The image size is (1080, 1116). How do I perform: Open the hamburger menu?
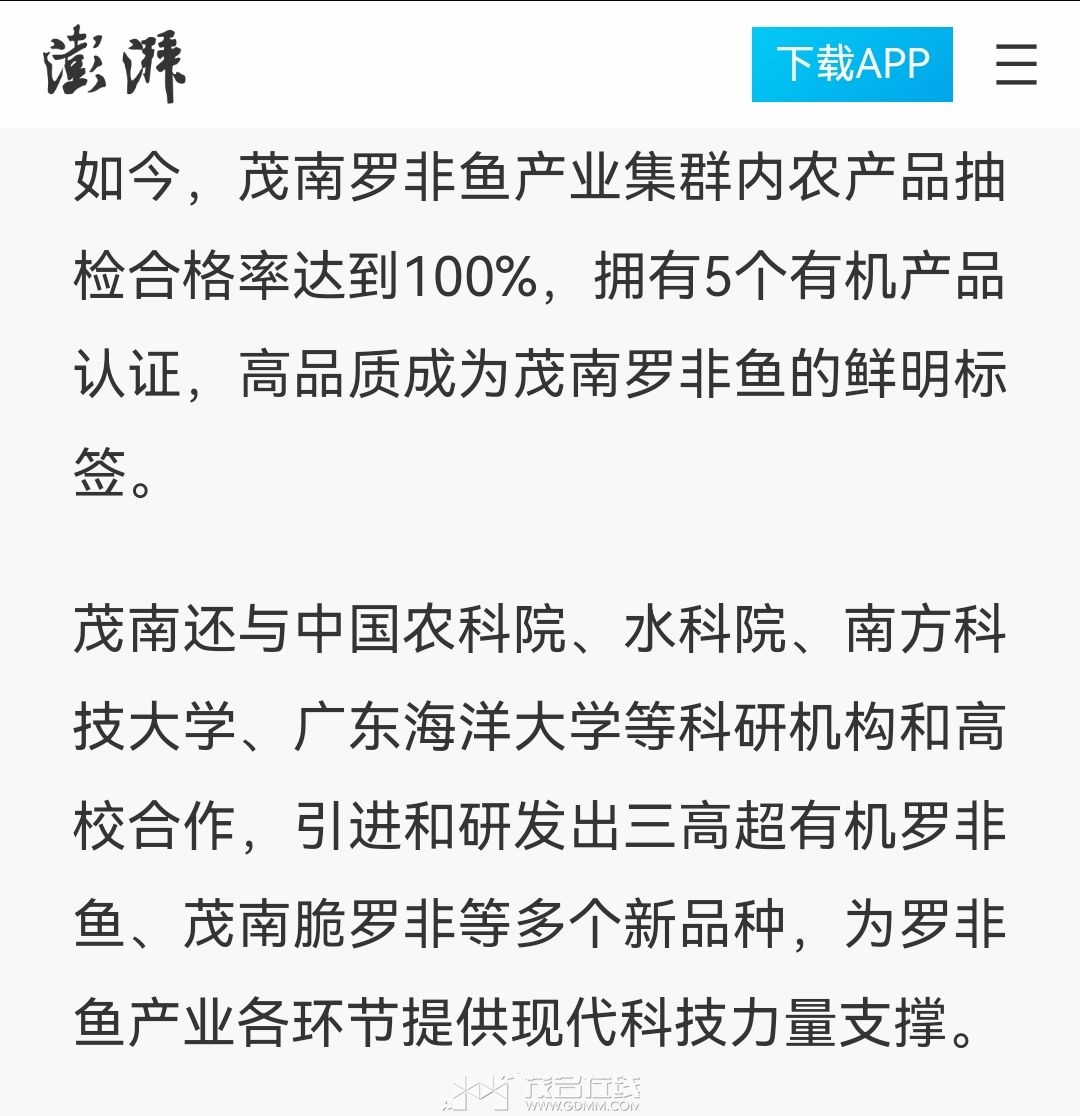coord(1016,65)
